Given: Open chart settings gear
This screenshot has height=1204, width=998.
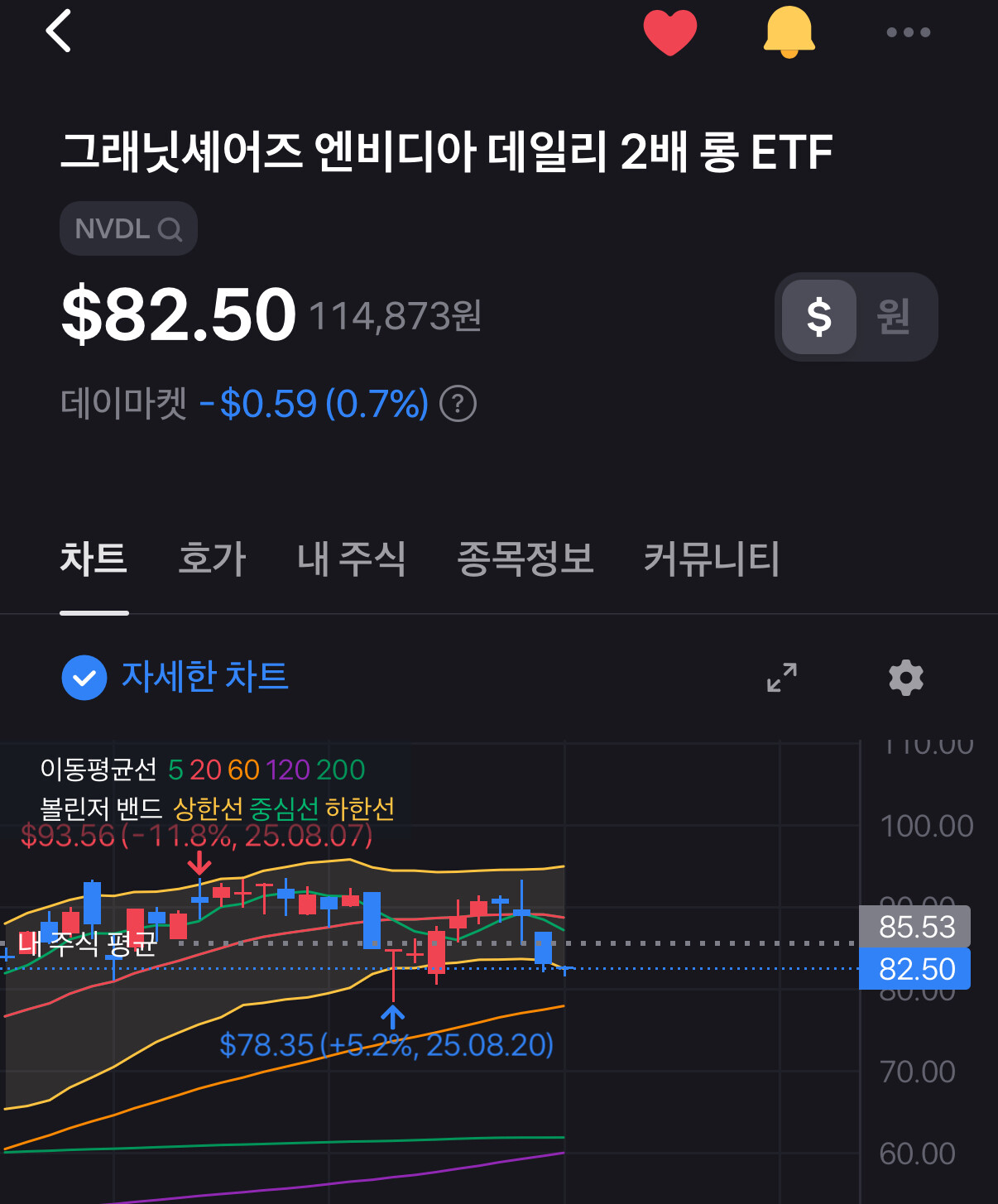Looking at the screenshot, I should click(906, 678).
